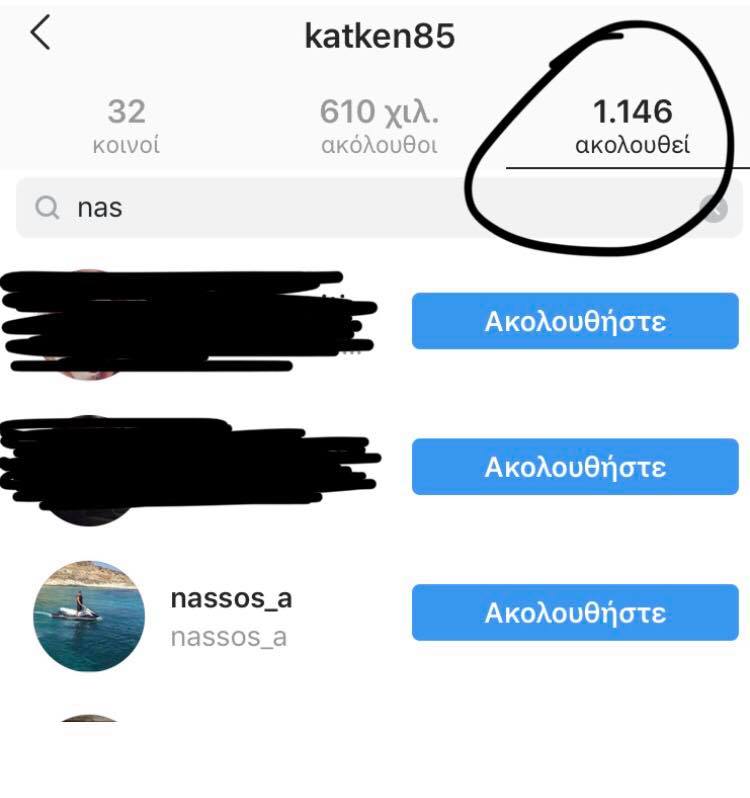Switch to the 610 χιλ. ακόλουθοι tab
This screenshot has height=798, width=750.
[x=379, y=126]
